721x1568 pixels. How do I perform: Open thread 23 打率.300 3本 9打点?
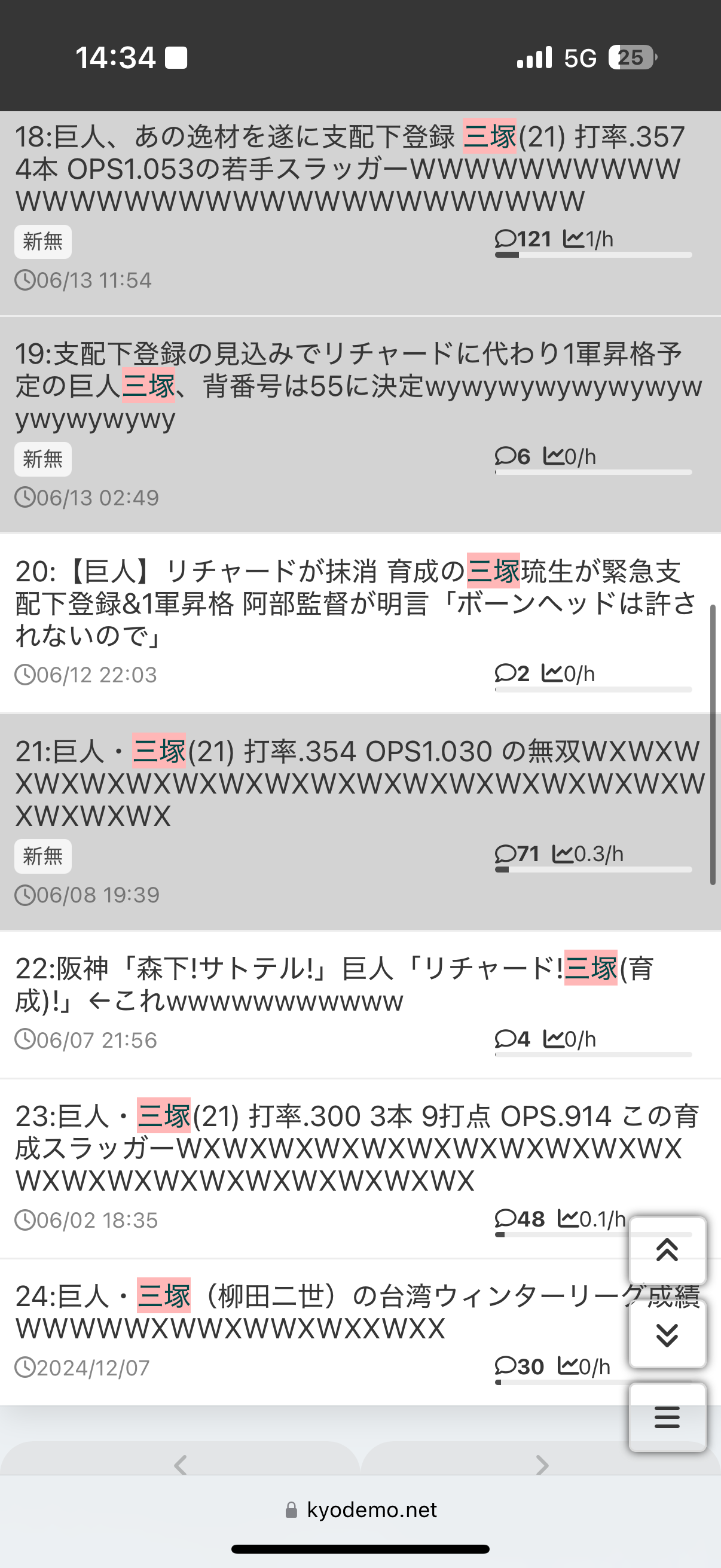point(356,1148)
